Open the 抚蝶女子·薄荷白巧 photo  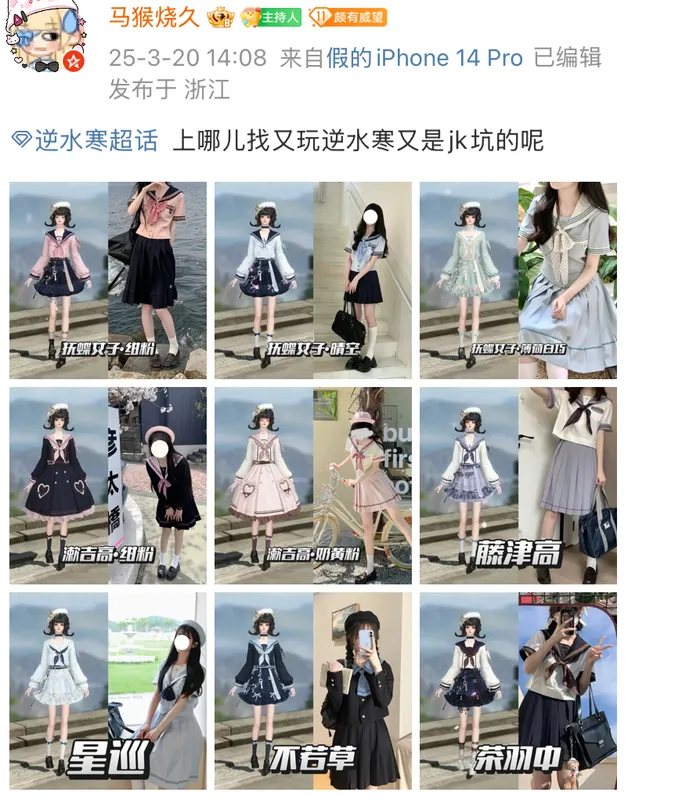coord(518,280)
